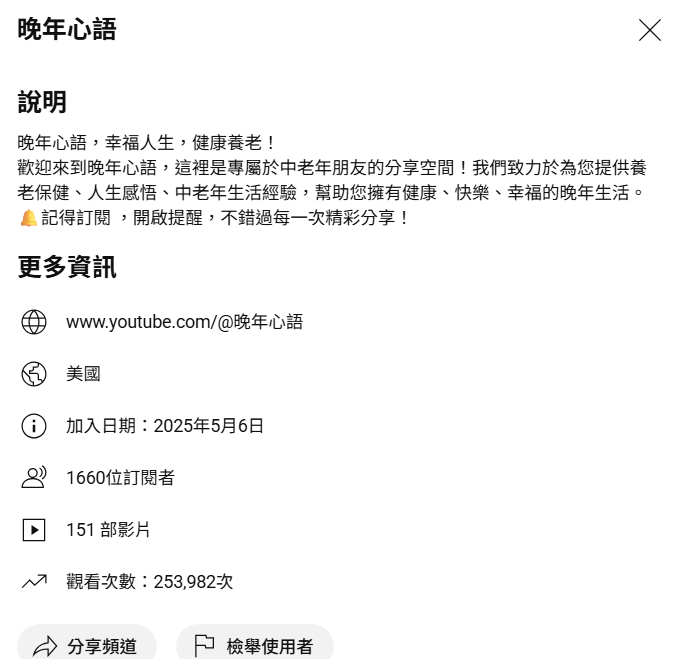676x659 pixels.
Task: Report user with 檢舉使用者 button
Action: 254,645
